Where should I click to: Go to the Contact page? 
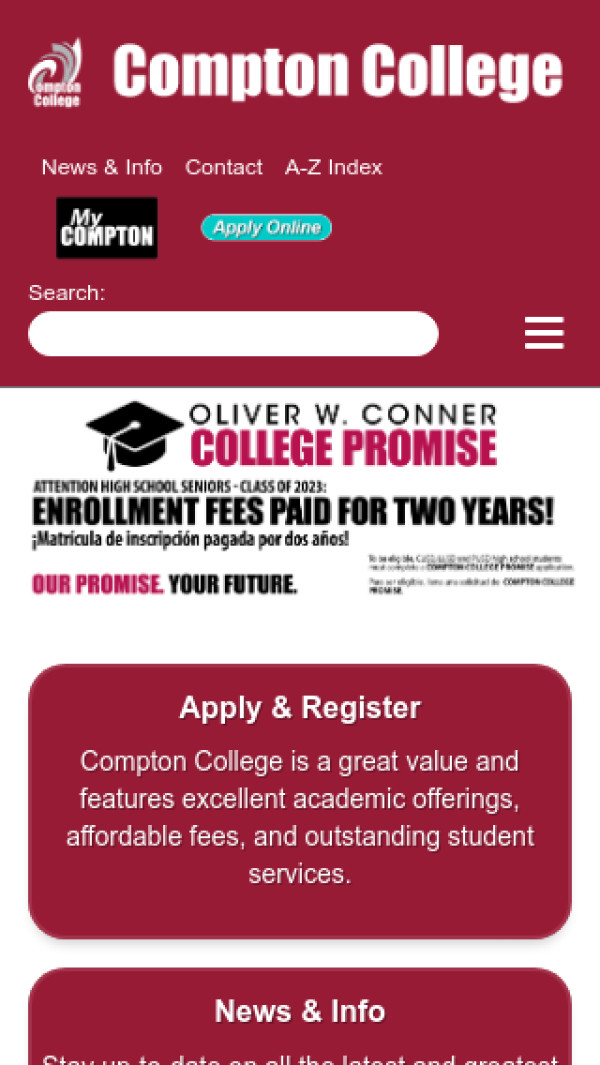click(x=224, y=167)
